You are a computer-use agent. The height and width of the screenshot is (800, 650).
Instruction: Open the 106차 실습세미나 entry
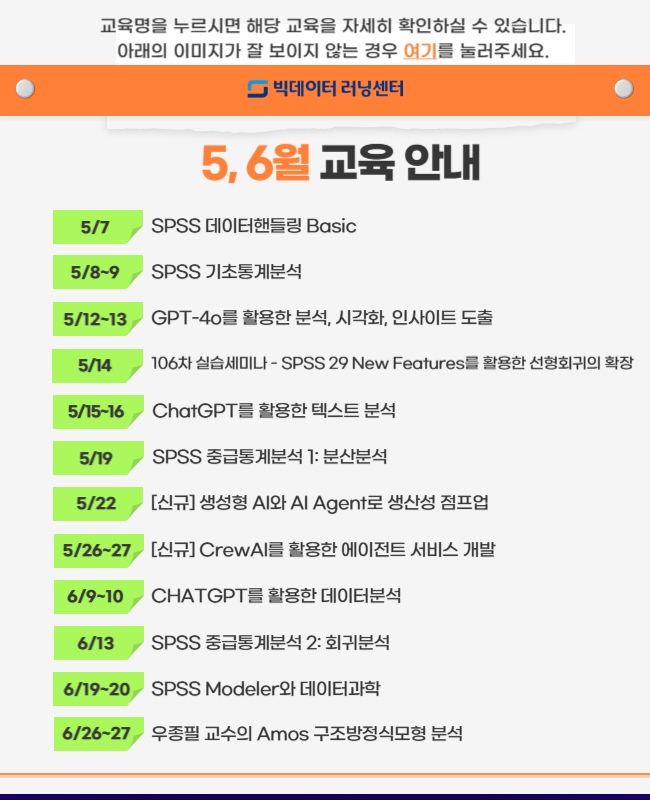pos(392,363)
